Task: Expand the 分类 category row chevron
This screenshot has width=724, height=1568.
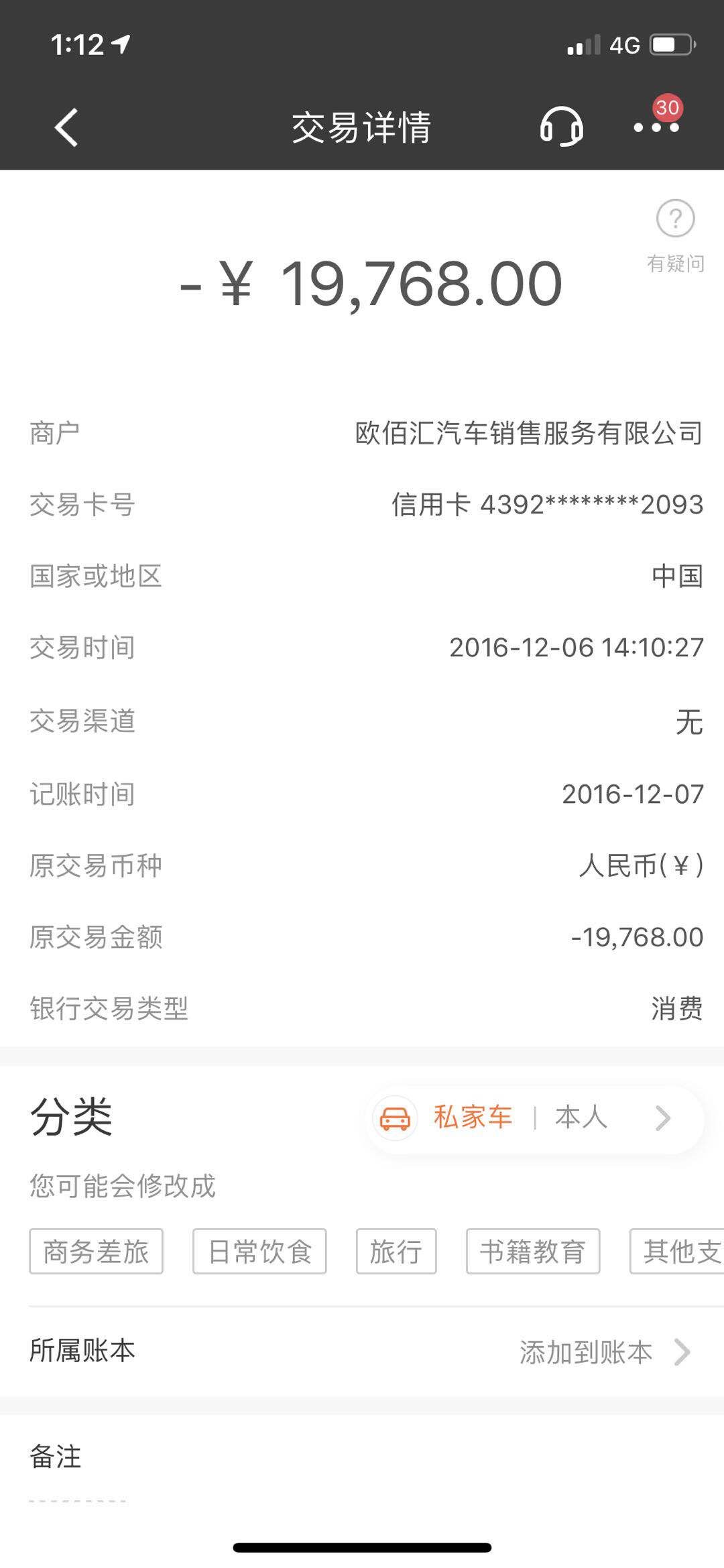Action: click(662, 1118)
